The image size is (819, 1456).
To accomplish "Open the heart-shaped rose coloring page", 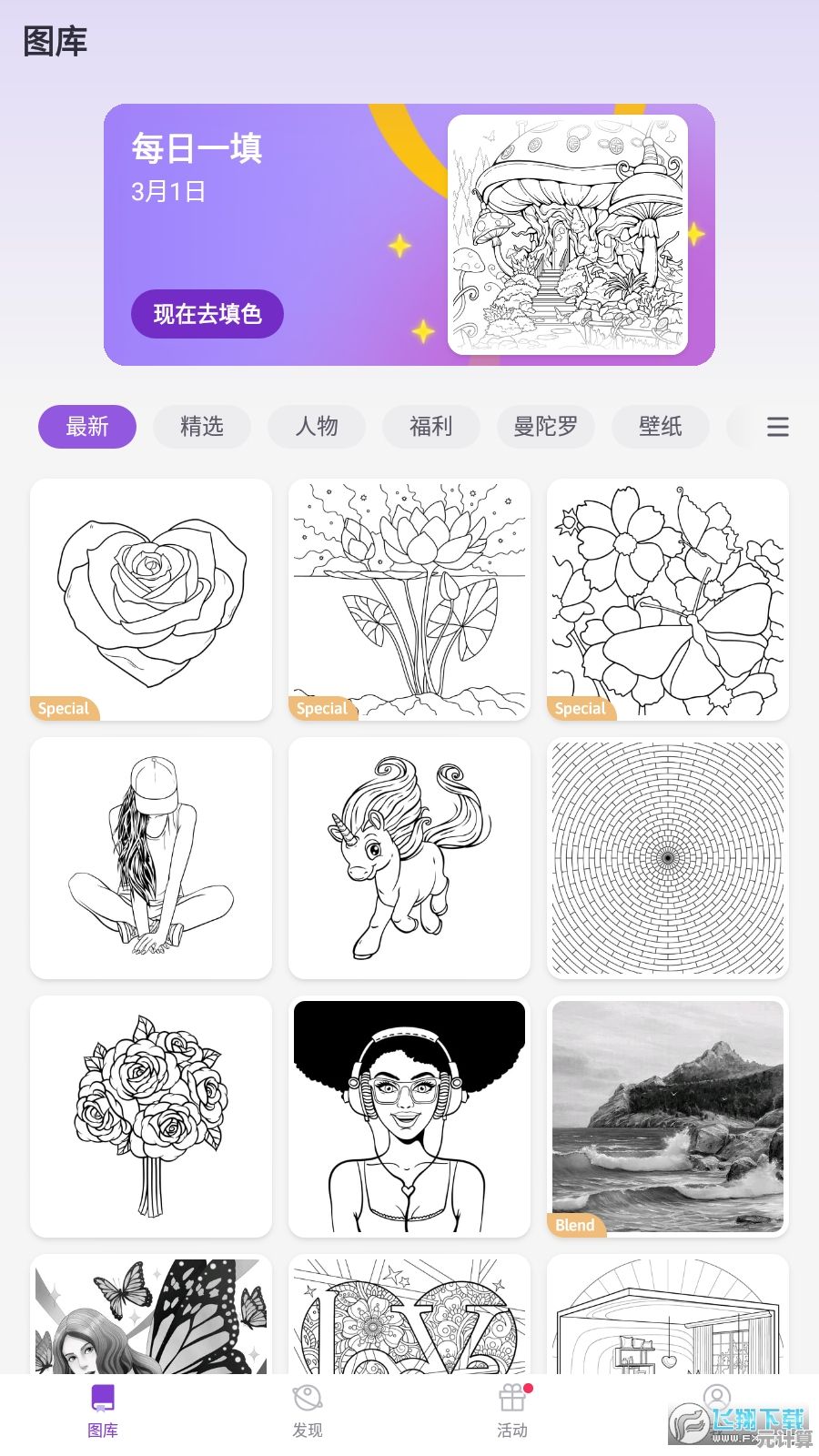I will pos(151,600).
